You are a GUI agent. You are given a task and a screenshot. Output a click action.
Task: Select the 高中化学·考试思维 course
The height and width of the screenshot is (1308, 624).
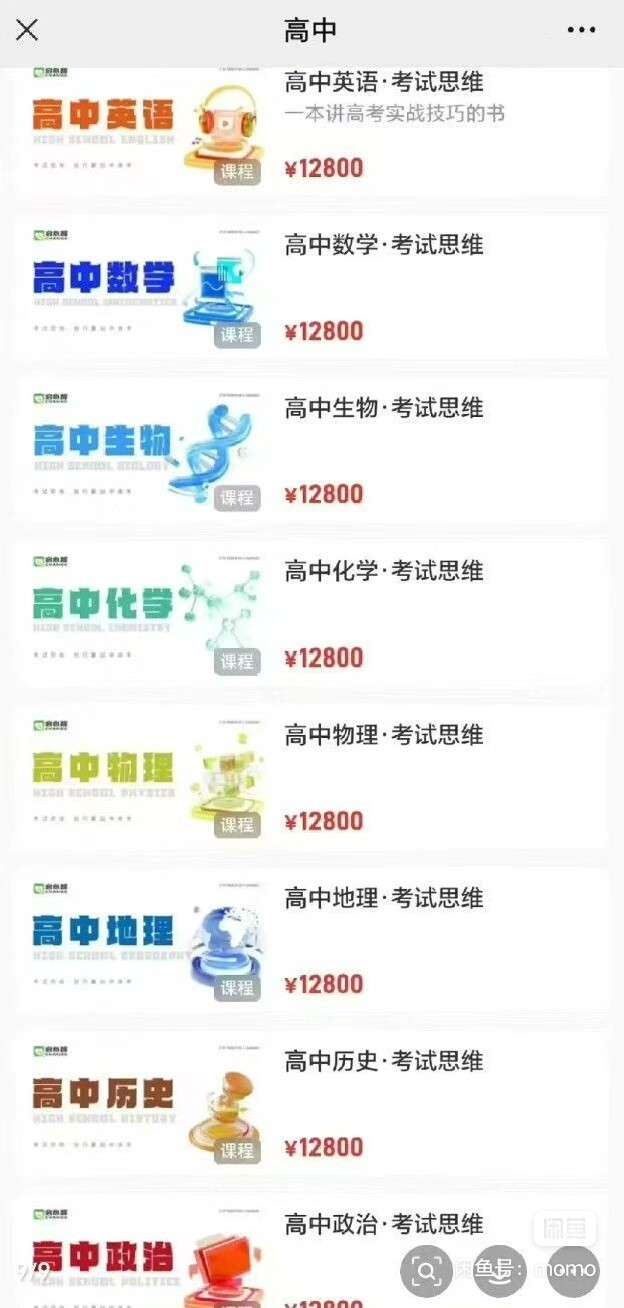coord(384,572)
